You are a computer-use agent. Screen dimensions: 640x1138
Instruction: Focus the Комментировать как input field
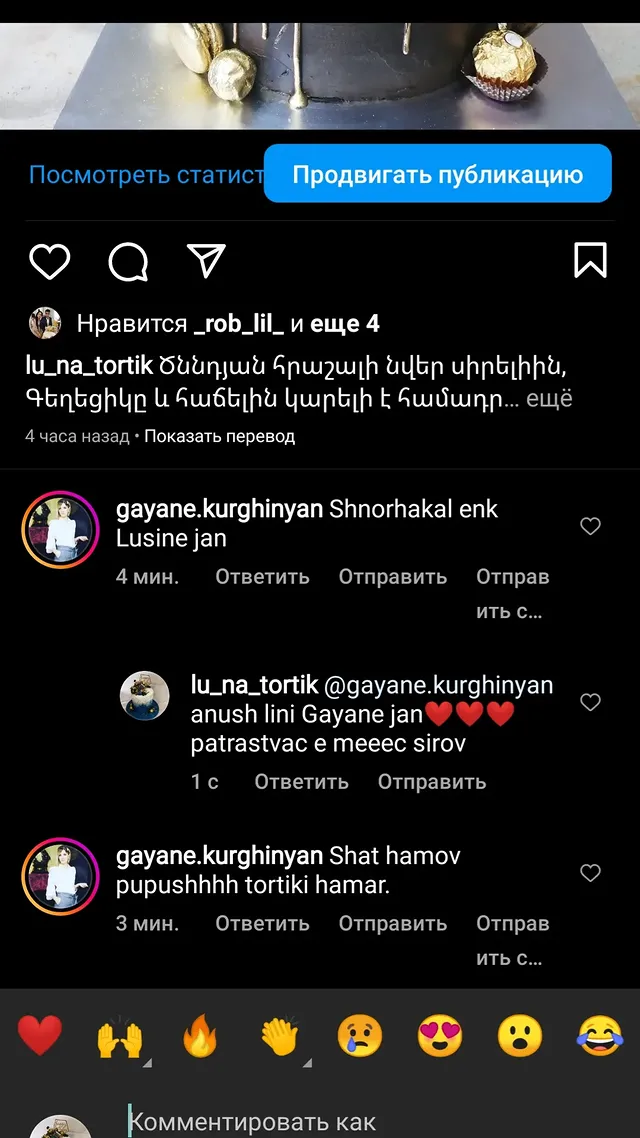pyautogui.click(x=363, y=1119)
